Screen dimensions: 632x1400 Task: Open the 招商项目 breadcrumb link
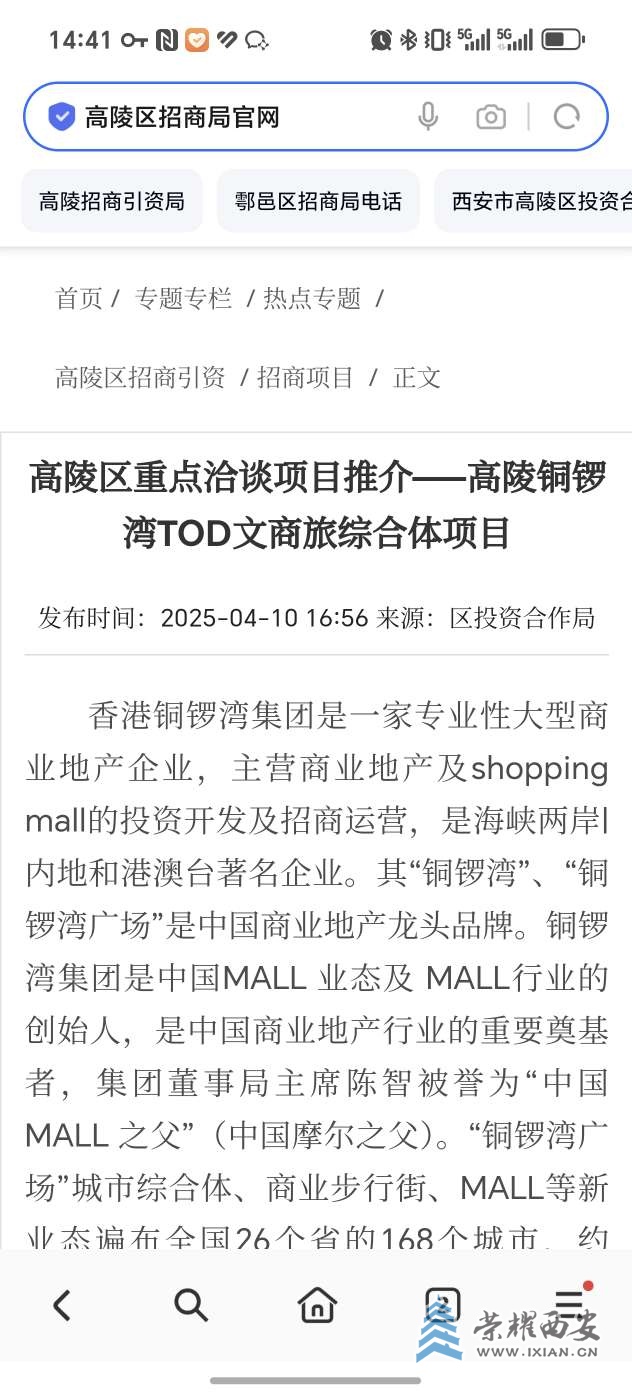[305, 378]
